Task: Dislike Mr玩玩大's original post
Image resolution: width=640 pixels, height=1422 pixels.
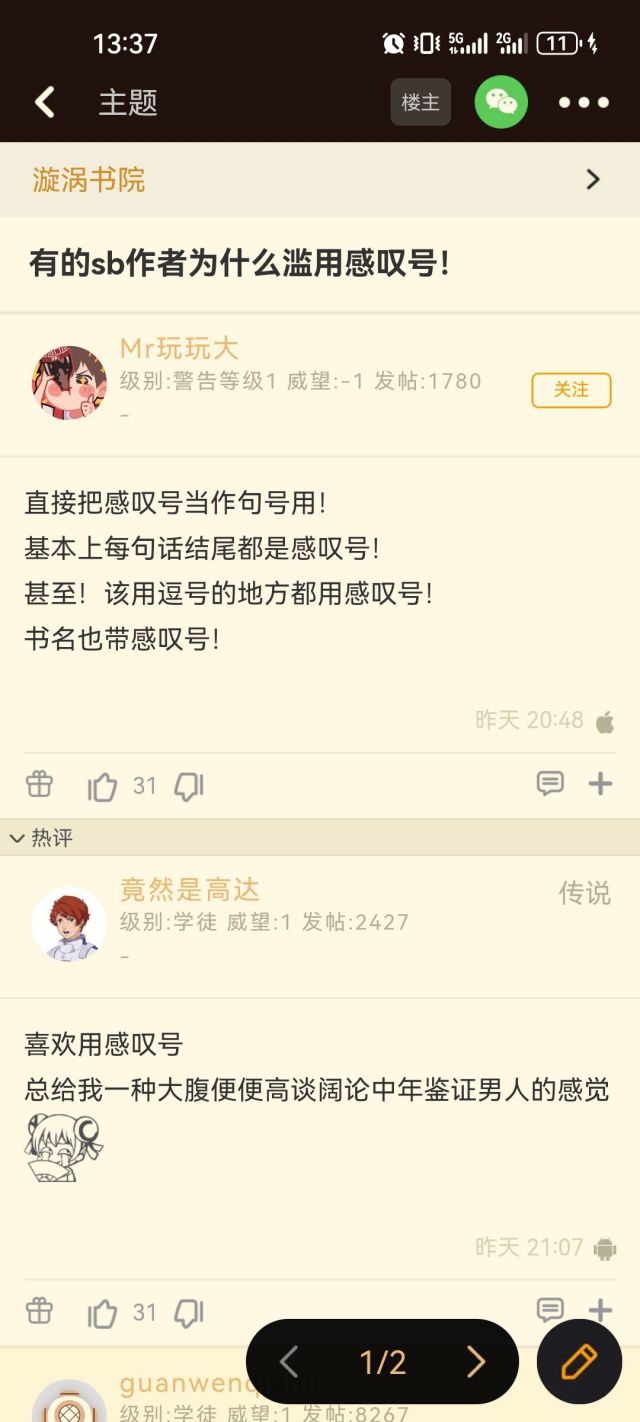Action: point(189,787)
